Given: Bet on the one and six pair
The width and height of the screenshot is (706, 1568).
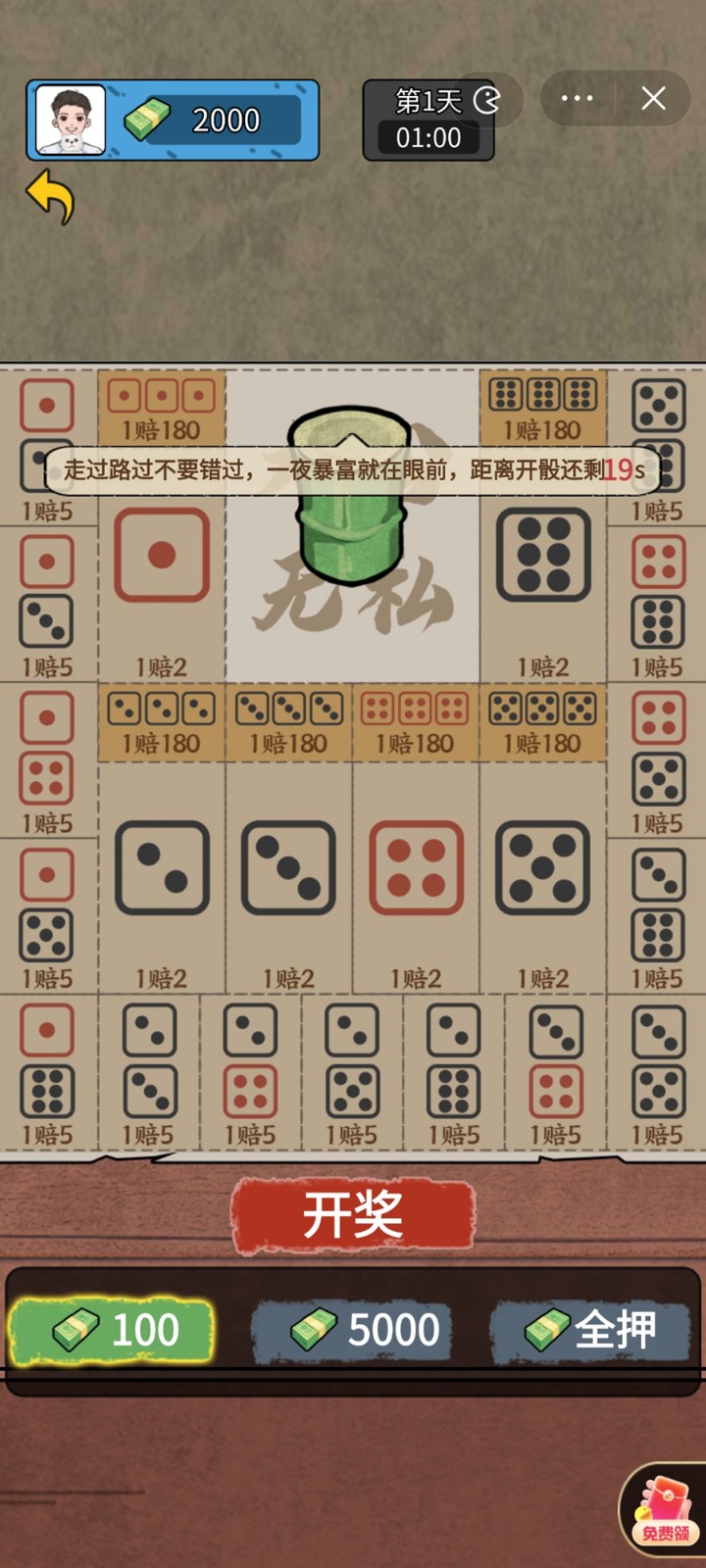Looking at the screenshot, I should pyautogui.click(x=47, y=1076).
